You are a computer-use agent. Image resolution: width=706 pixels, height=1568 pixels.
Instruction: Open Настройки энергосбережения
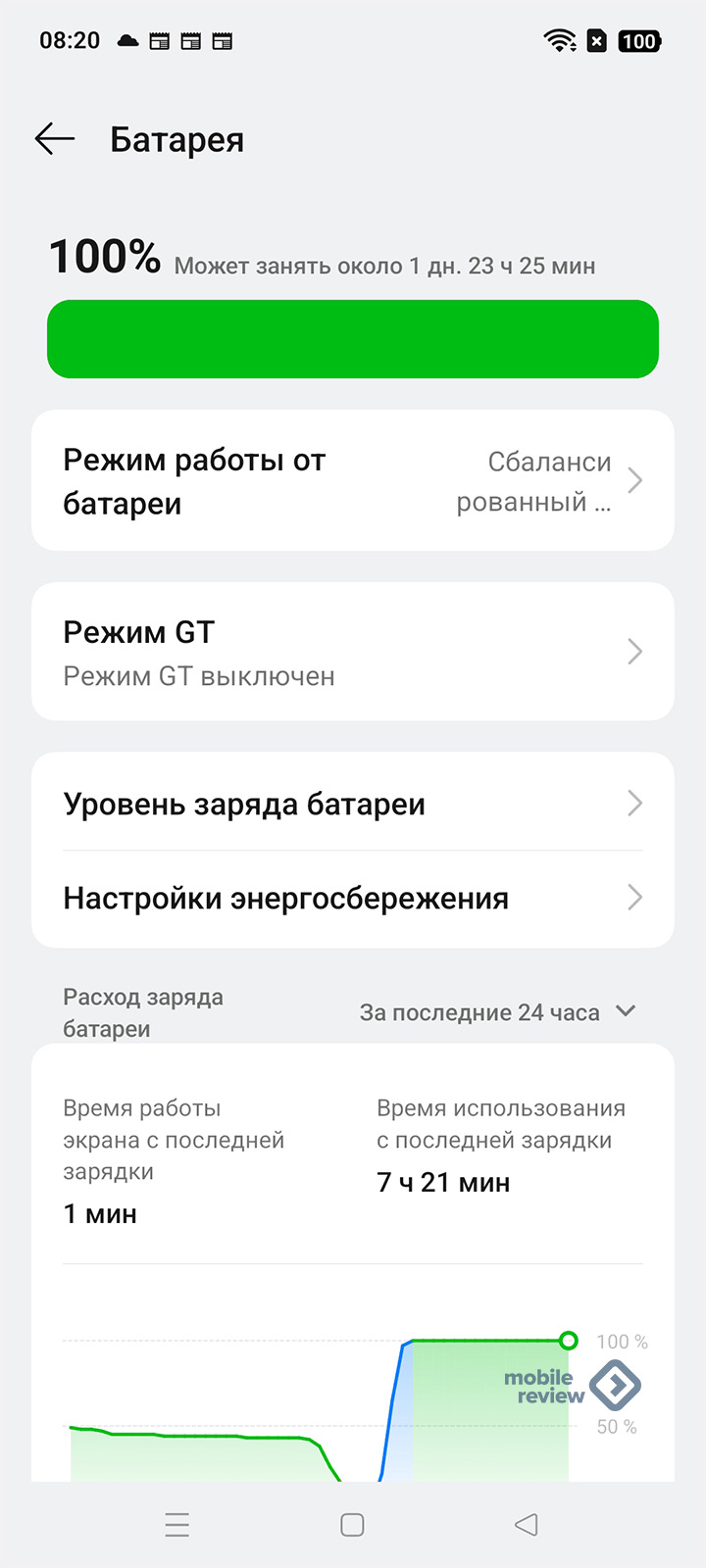point(353,898)
